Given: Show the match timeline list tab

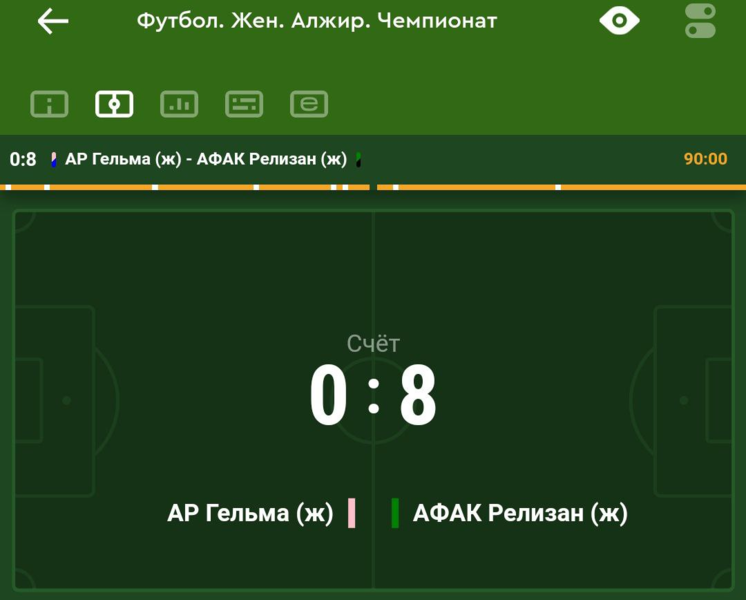Looking at the screenshot, I should tap(244, 104).
